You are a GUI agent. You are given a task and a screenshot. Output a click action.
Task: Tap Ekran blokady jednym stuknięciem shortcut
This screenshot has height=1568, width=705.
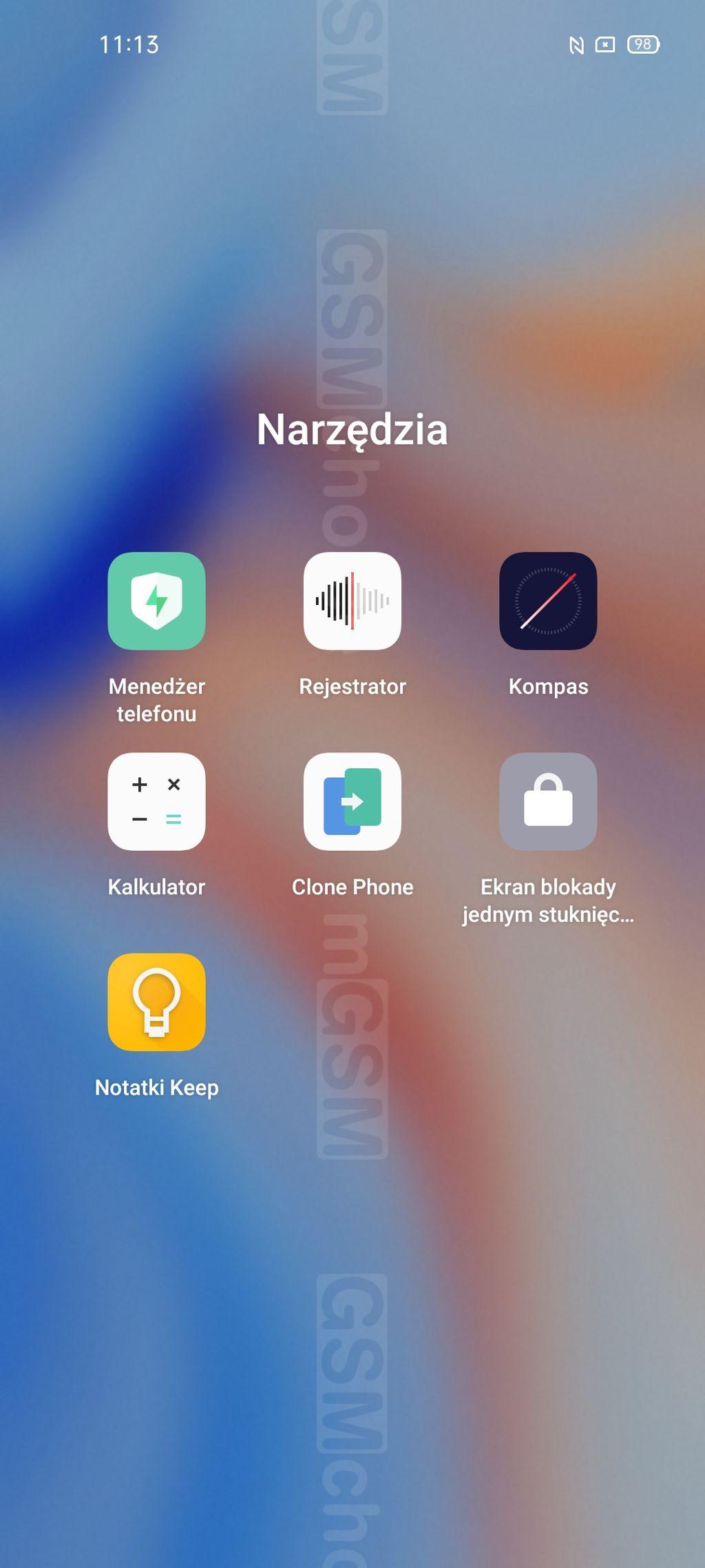point(548,801)
